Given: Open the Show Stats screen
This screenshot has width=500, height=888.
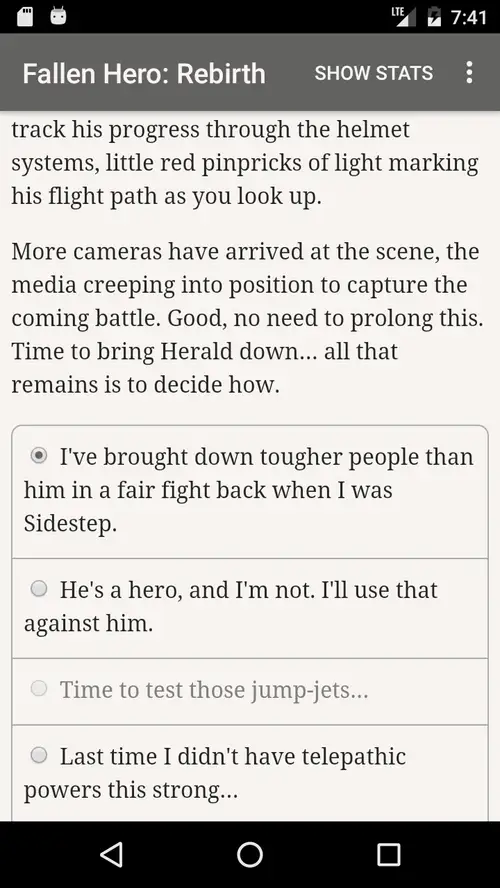Looking at the screenshot, I should click(374, 73).
